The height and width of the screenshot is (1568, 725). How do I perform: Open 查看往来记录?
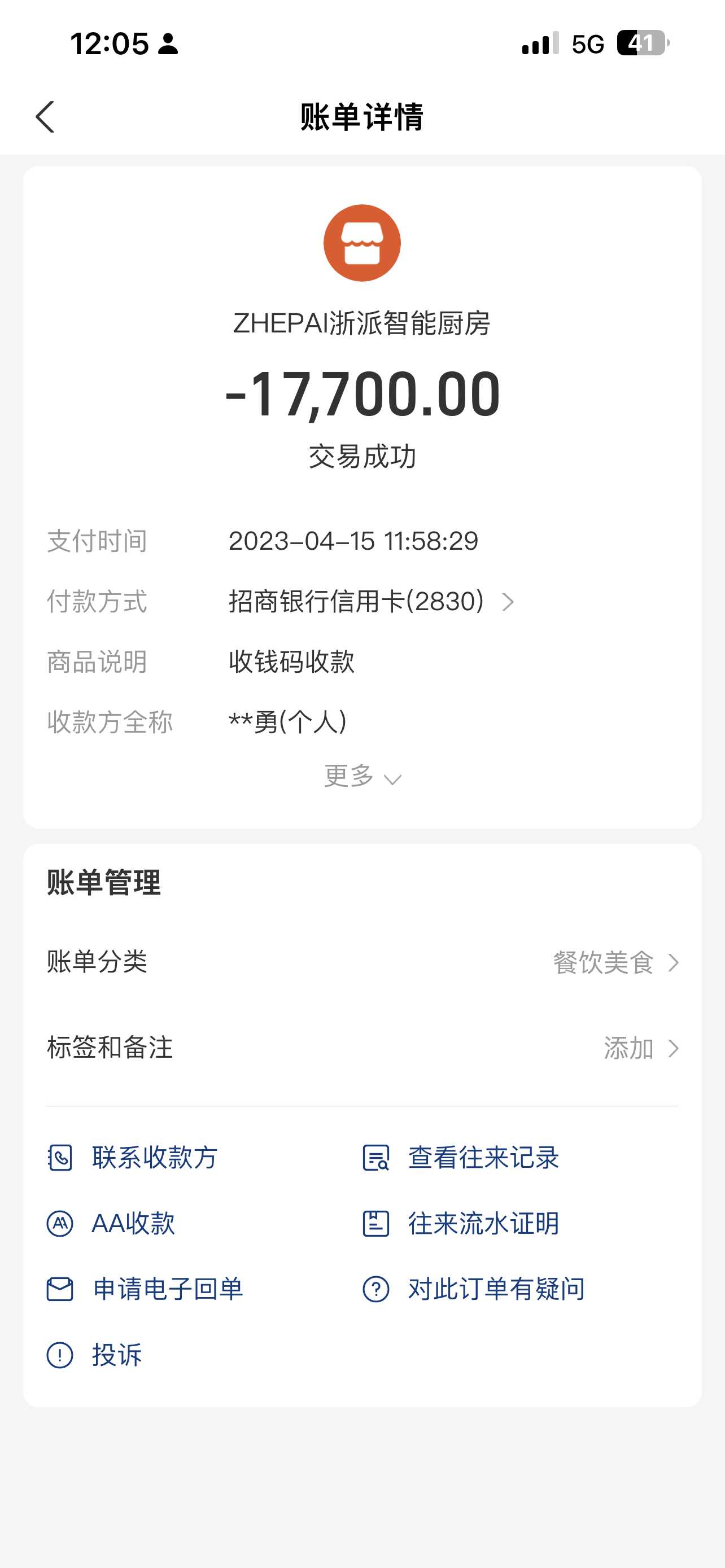pyautogui.click(x=483, y=1158)
